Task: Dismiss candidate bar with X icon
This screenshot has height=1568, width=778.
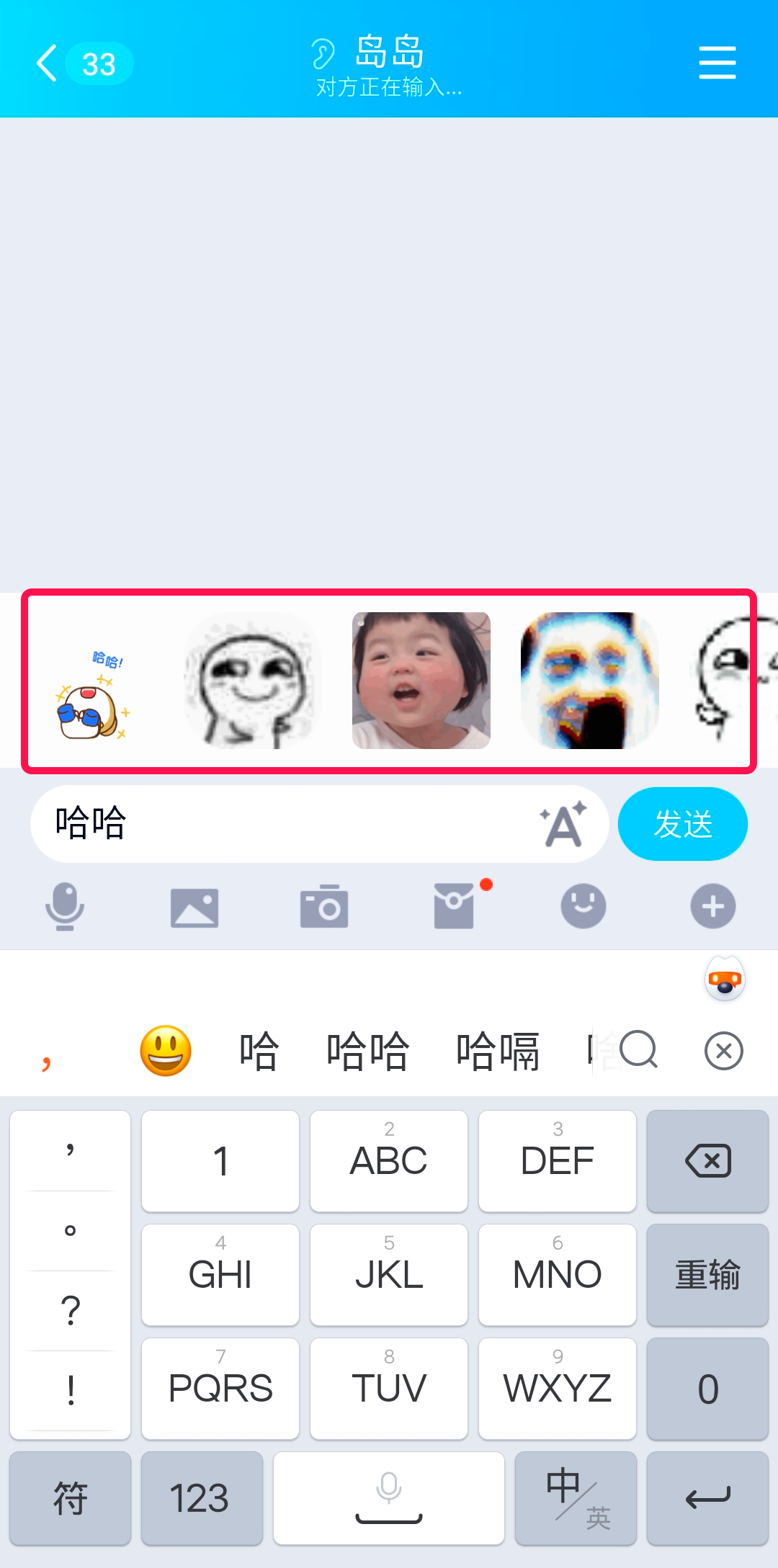Action: [x=724, y=1051]
